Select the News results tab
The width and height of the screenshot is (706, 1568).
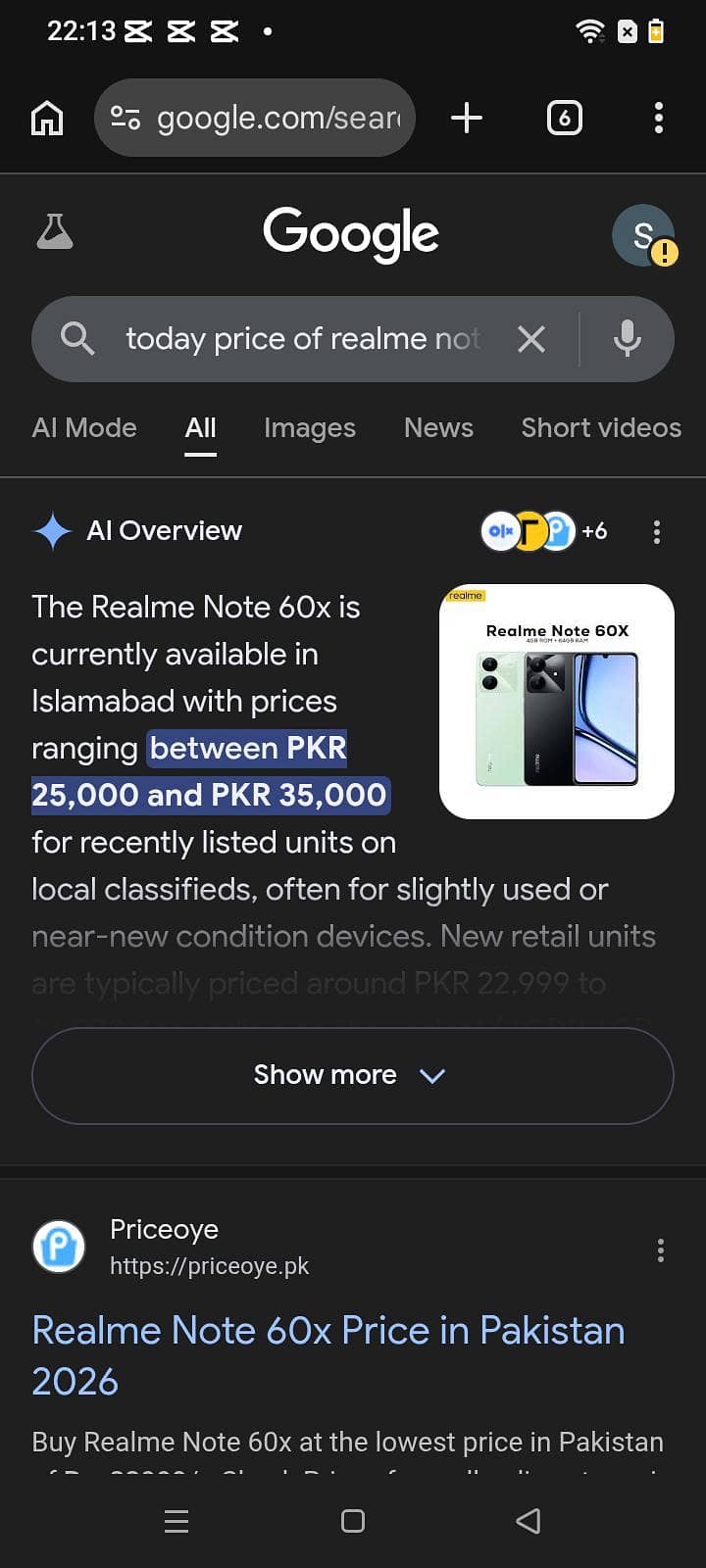click(x=438, y=427)
